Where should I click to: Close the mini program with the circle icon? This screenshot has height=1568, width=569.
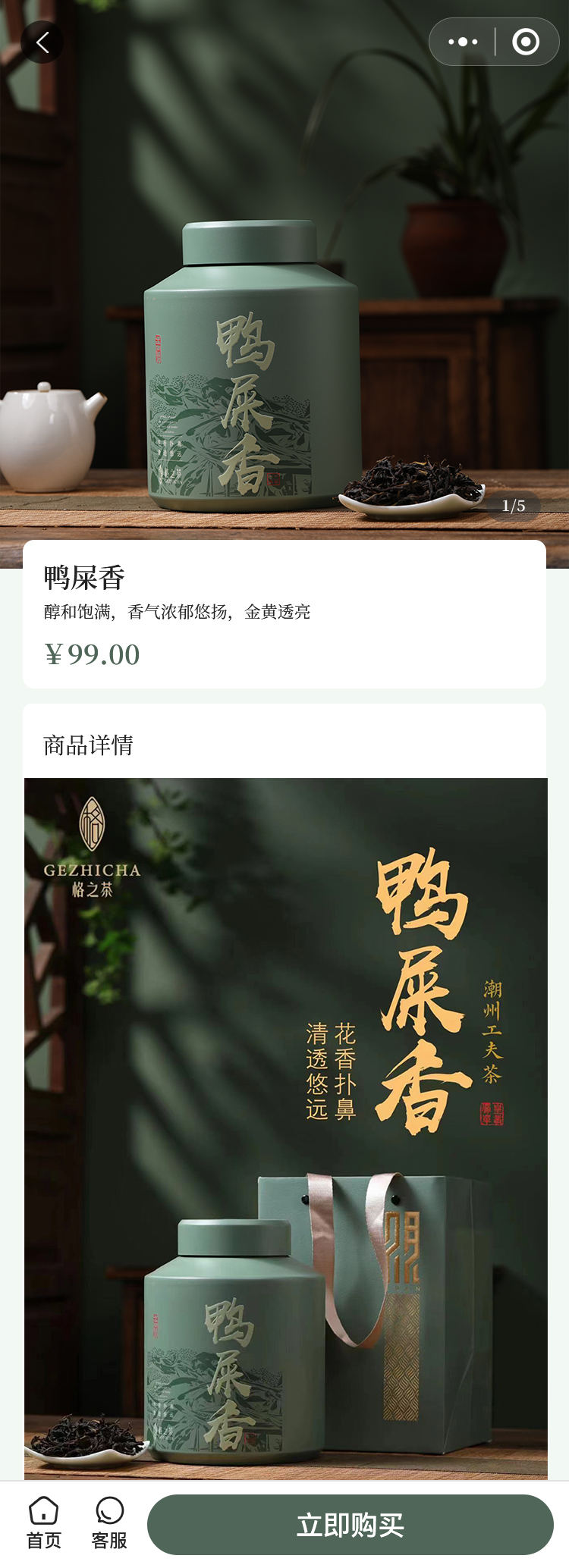[526, 42]
